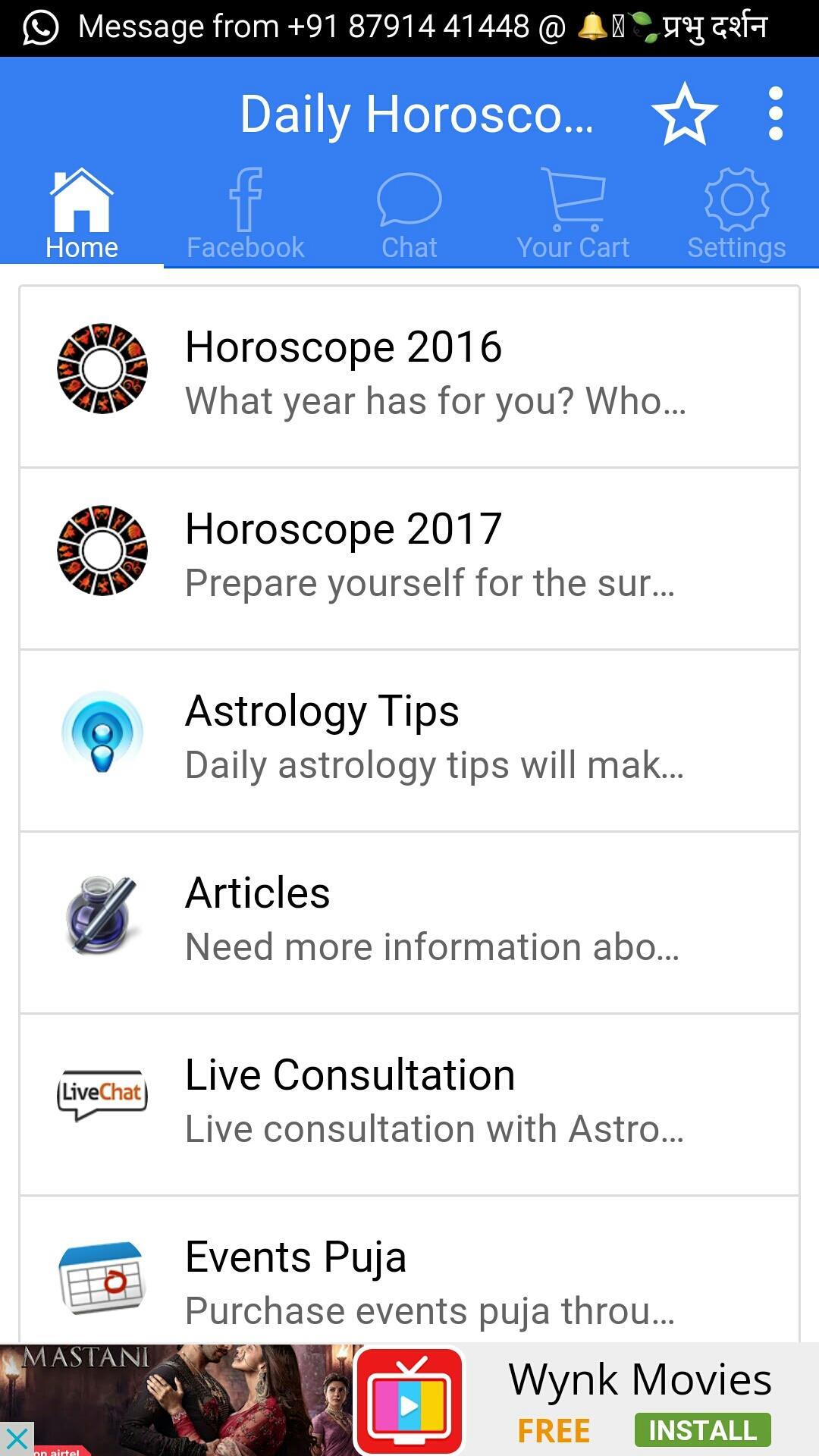This screenshot has height=1456, width=819.
Task: Tap the Events Puja calendar icon
Action: [102, 1280]
